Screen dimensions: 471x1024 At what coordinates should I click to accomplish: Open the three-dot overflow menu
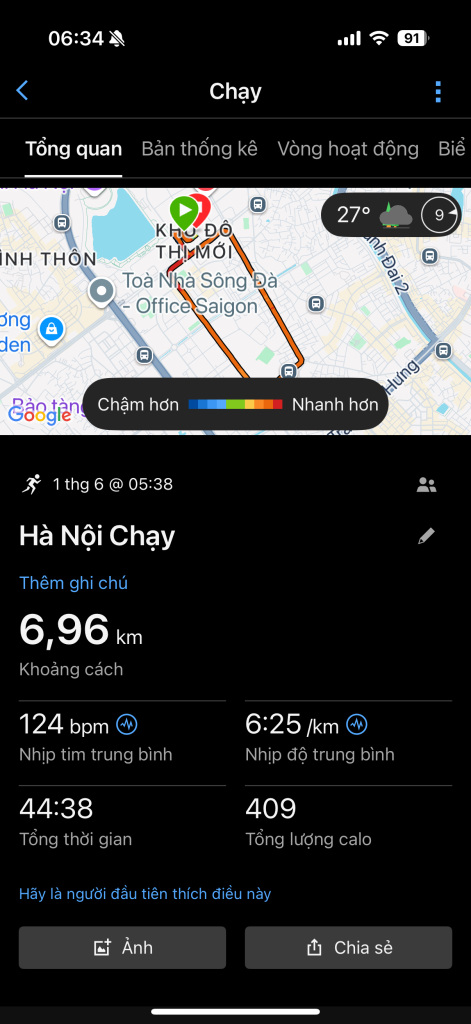tap(438, 91)
